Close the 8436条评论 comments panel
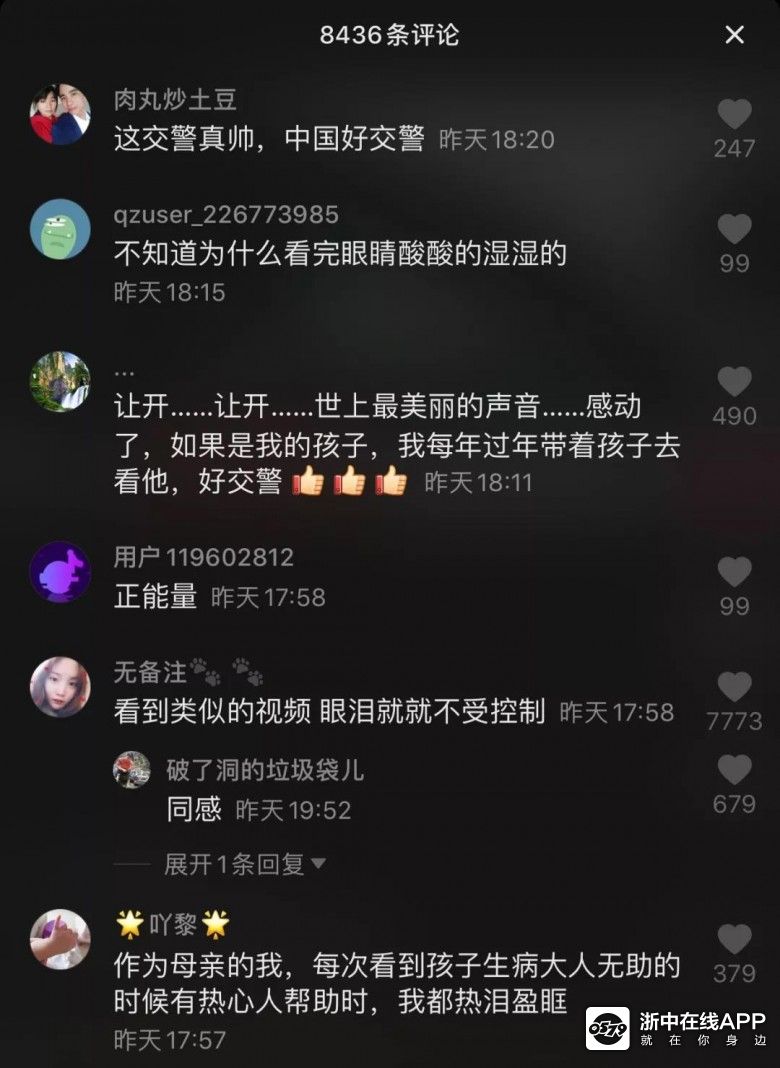The width and height of the screenshot is (780, 1068). [x=734, y=35]
